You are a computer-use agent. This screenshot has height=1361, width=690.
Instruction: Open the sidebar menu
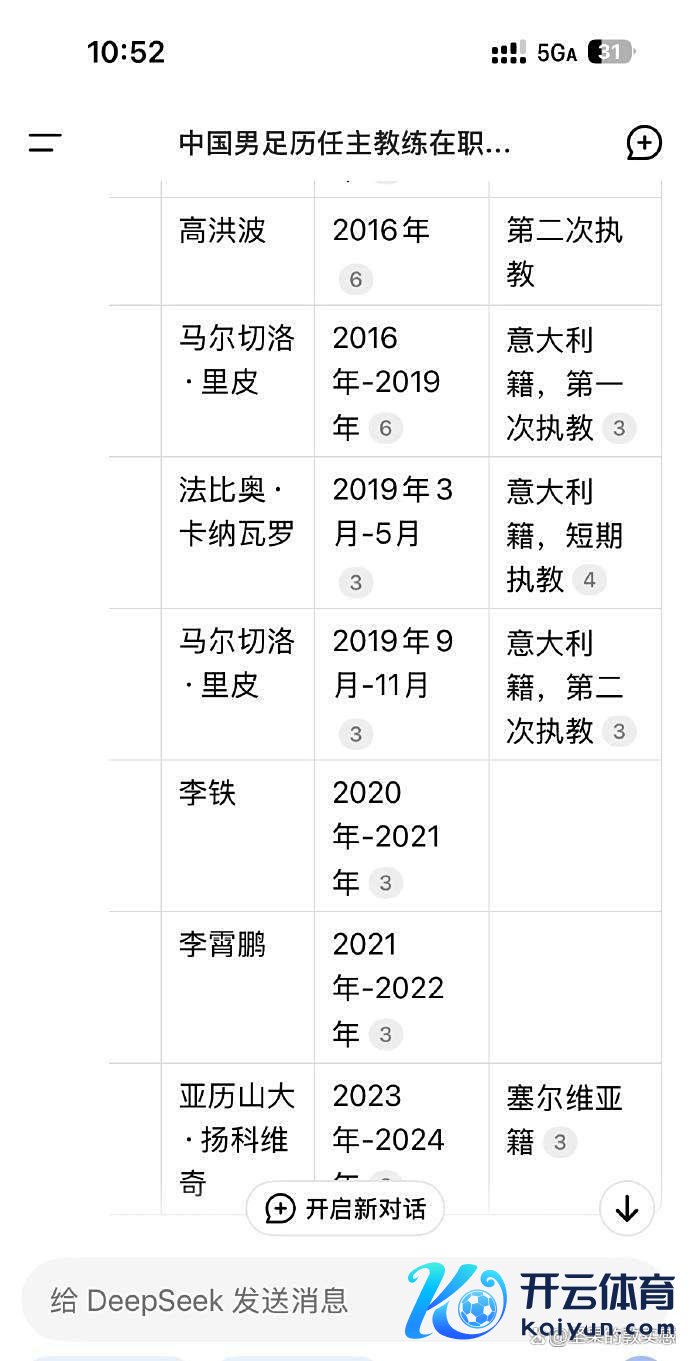(x=45, y=143)
